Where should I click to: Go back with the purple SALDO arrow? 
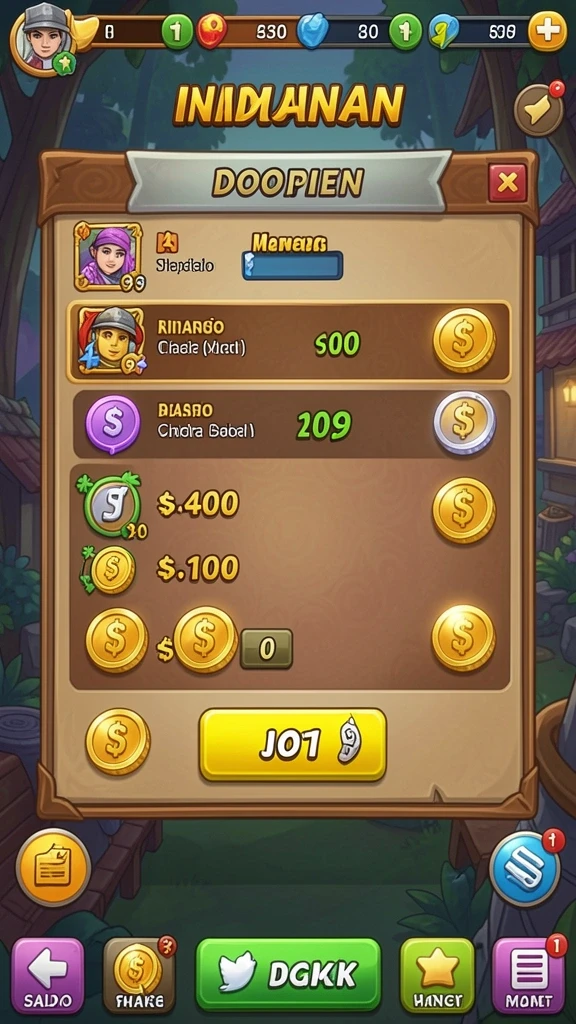pos(48,975)
